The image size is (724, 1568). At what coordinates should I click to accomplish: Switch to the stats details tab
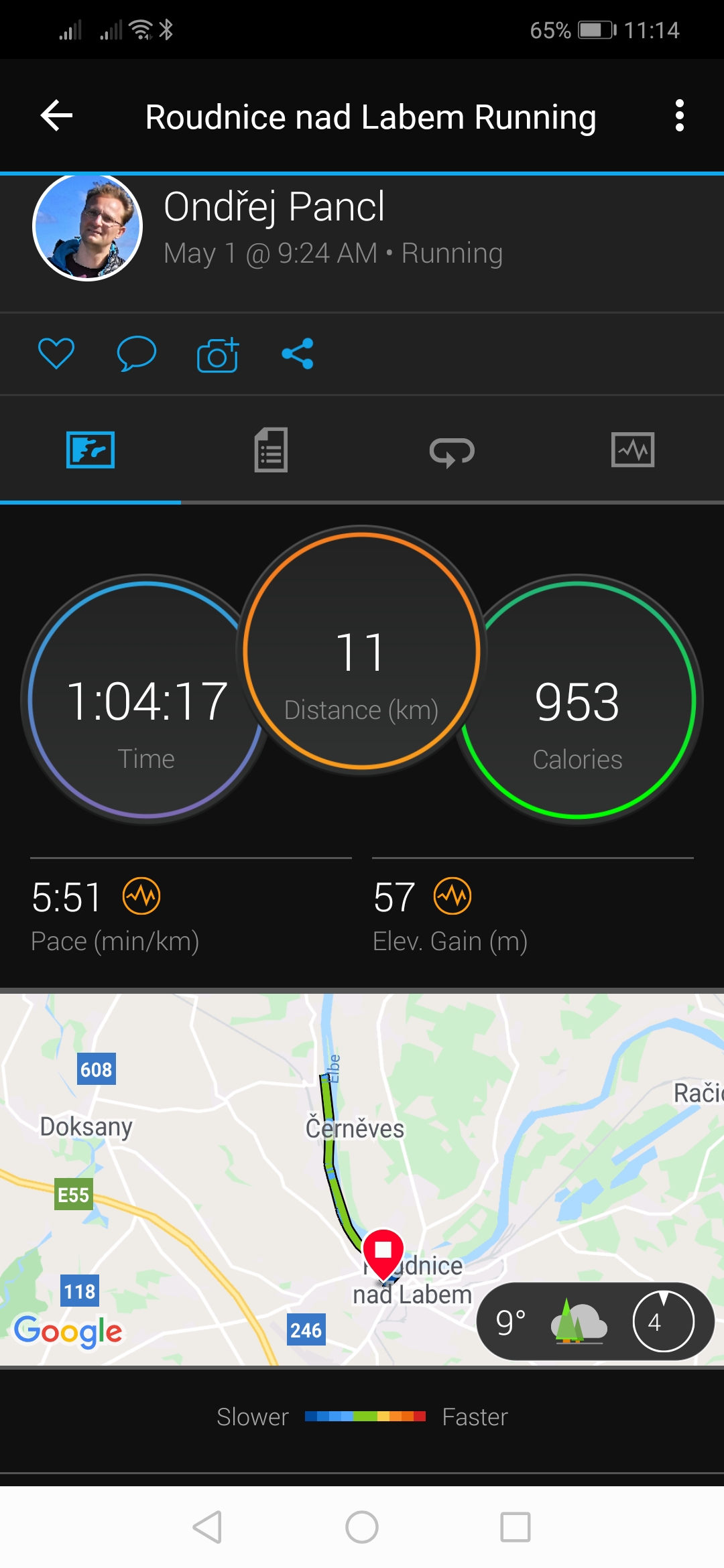[x=271, y=450]
